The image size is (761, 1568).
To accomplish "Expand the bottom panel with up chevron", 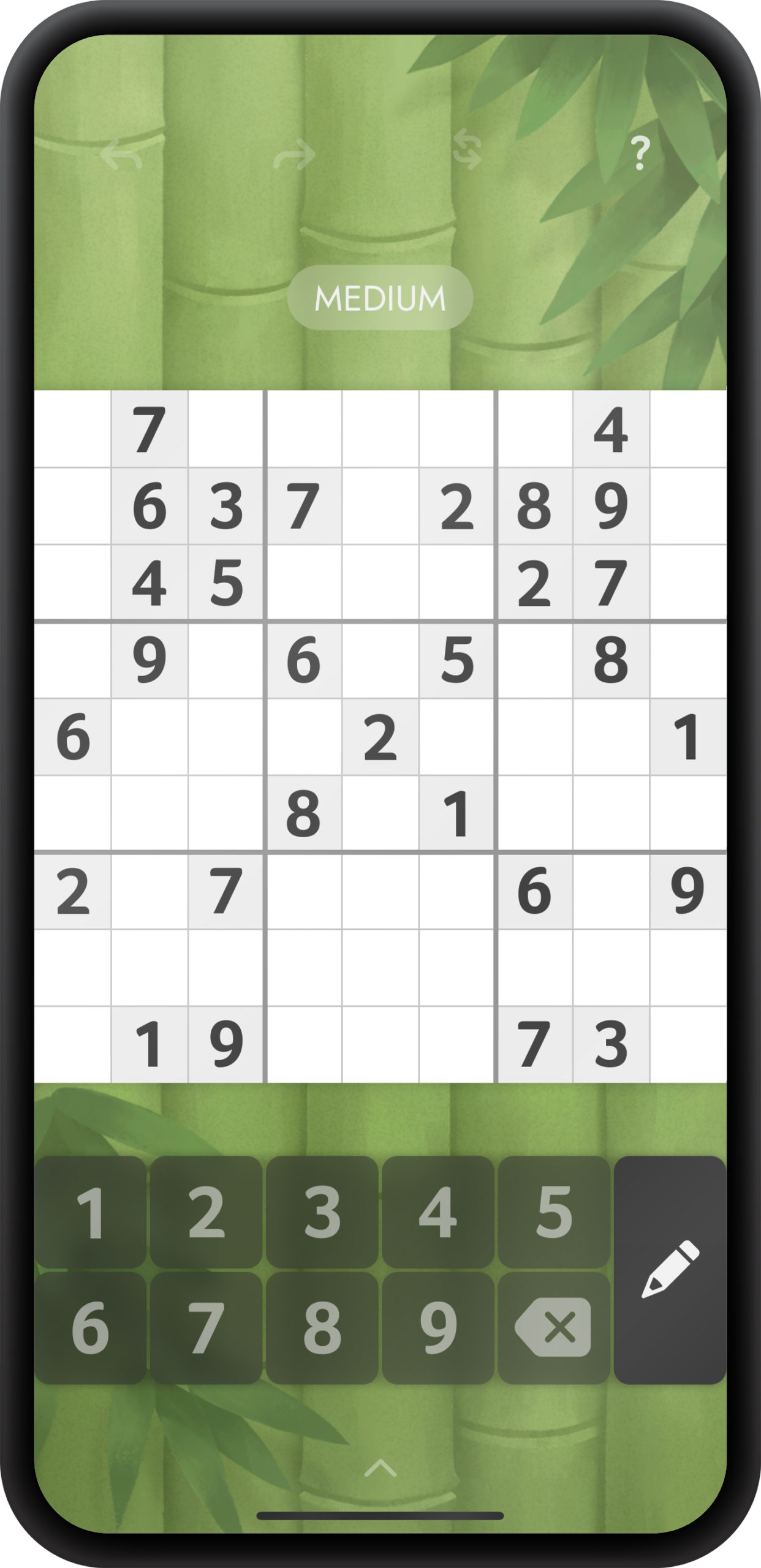I will tap(380, 1468).
